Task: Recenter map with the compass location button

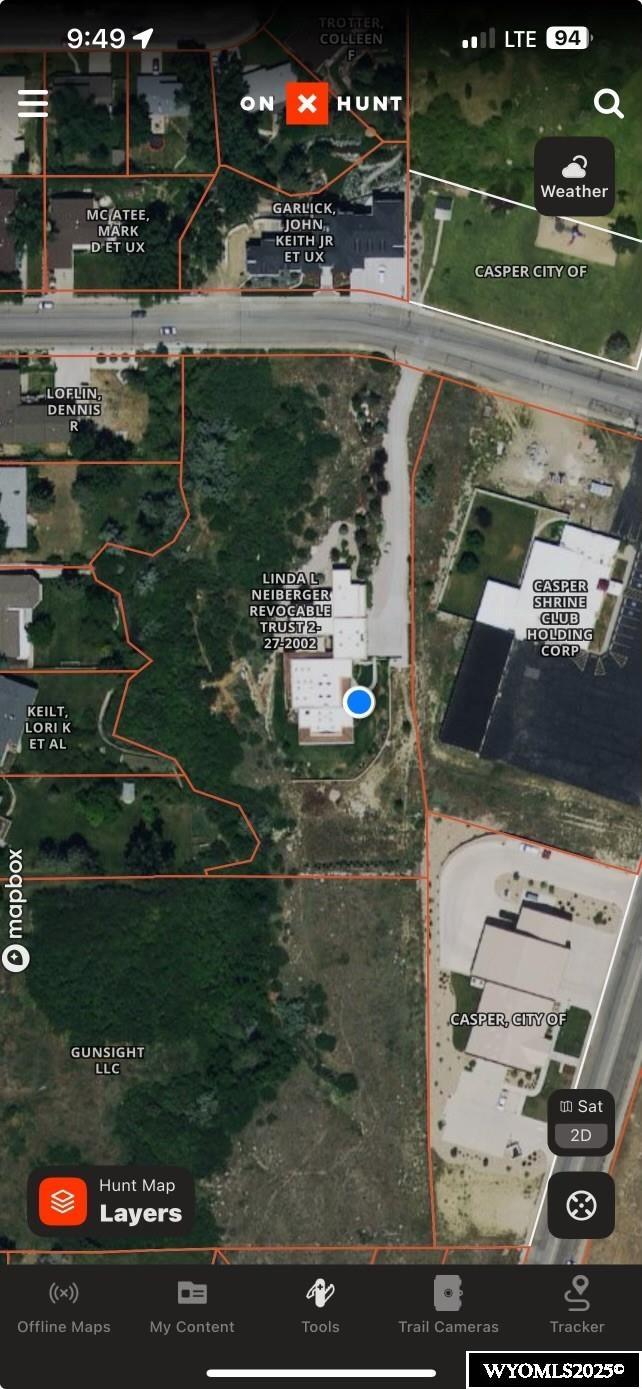Action: [x=581, y=1205]
